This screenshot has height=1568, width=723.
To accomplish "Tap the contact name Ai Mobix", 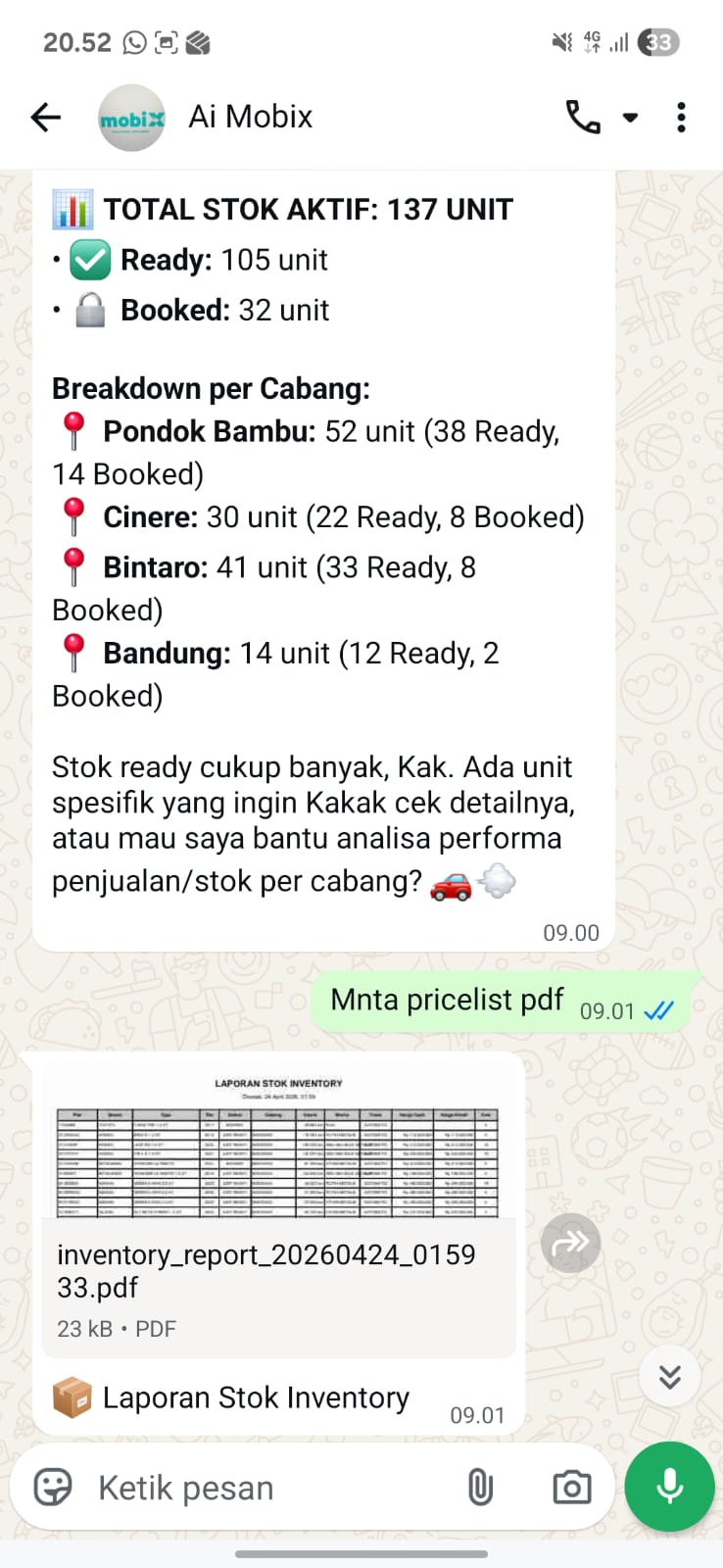I will click(249, 117).
